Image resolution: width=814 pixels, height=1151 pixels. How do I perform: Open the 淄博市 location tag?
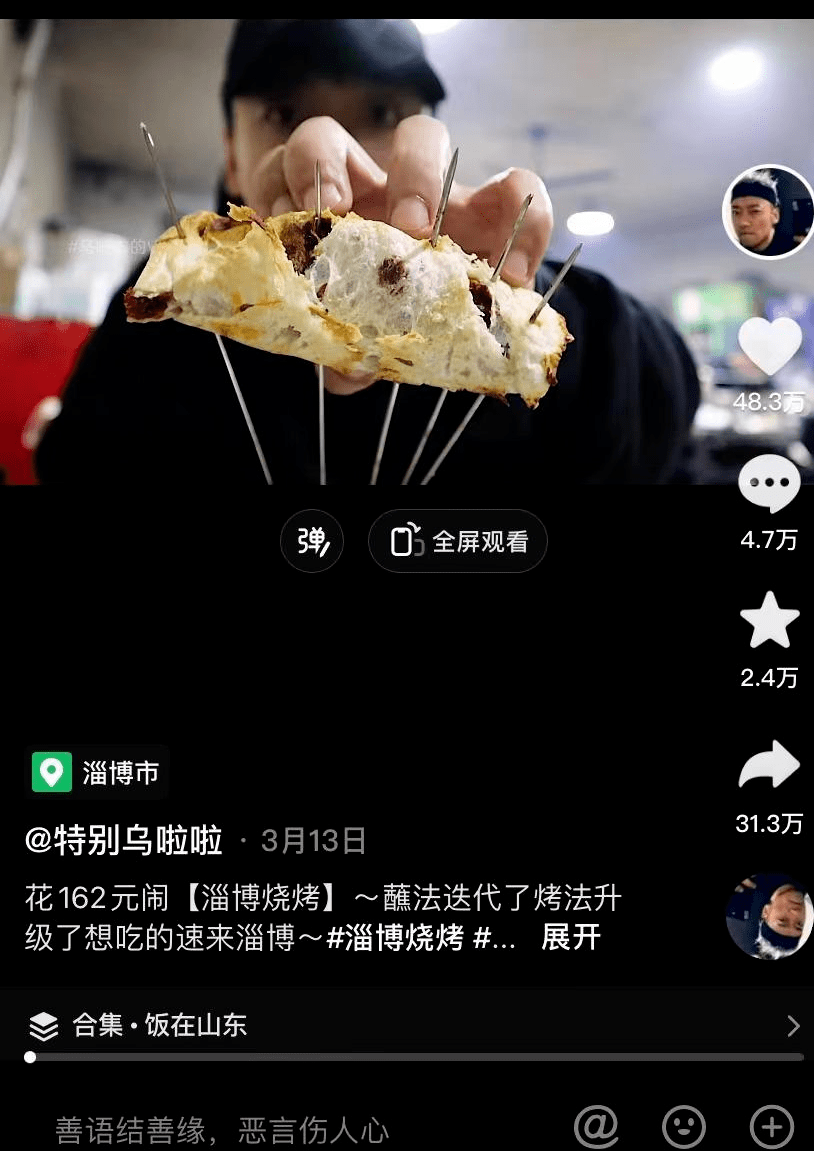click(x=98, y=772)
